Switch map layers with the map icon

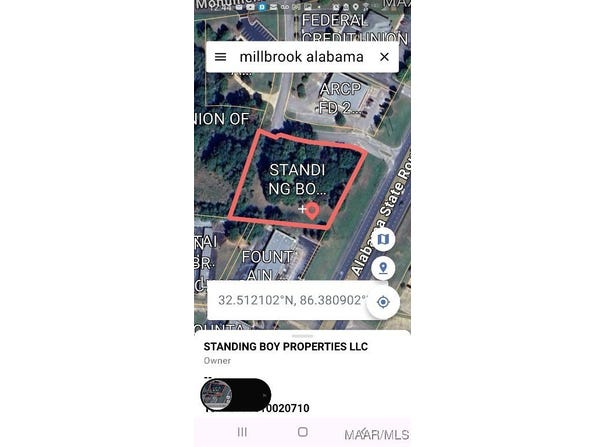tap(383, 240)
